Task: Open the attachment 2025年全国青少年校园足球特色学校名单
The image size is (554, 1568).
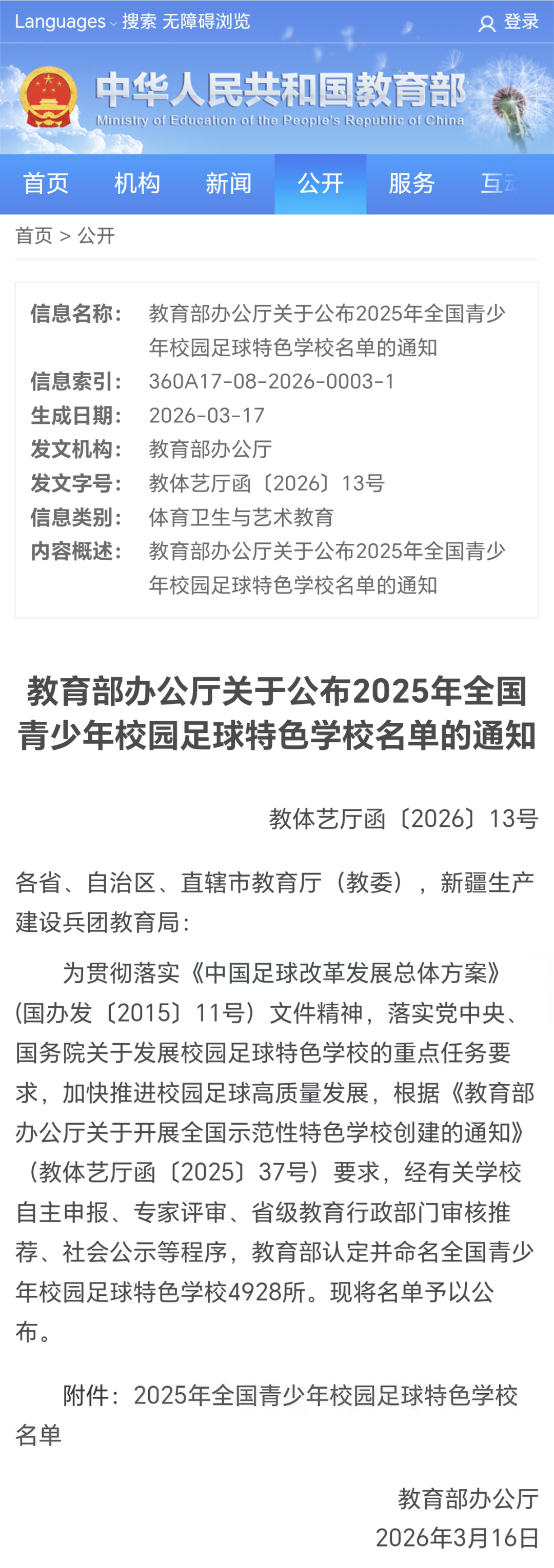Action: [x=325, y=1396]
